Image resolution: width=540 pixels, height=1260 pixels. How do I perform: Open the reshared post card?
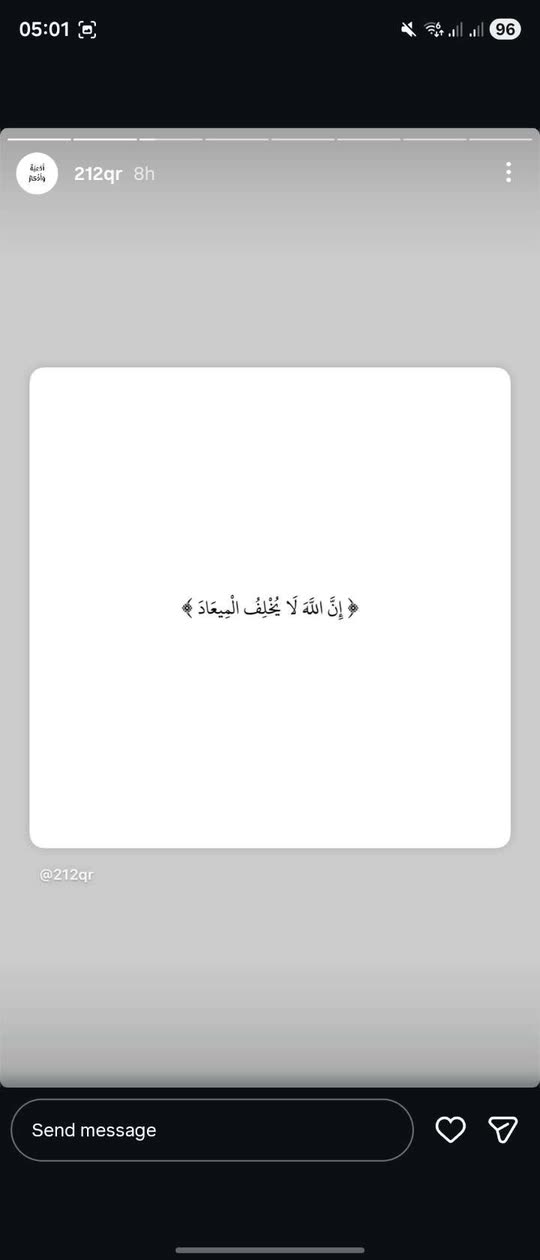(x=270, y=608)
